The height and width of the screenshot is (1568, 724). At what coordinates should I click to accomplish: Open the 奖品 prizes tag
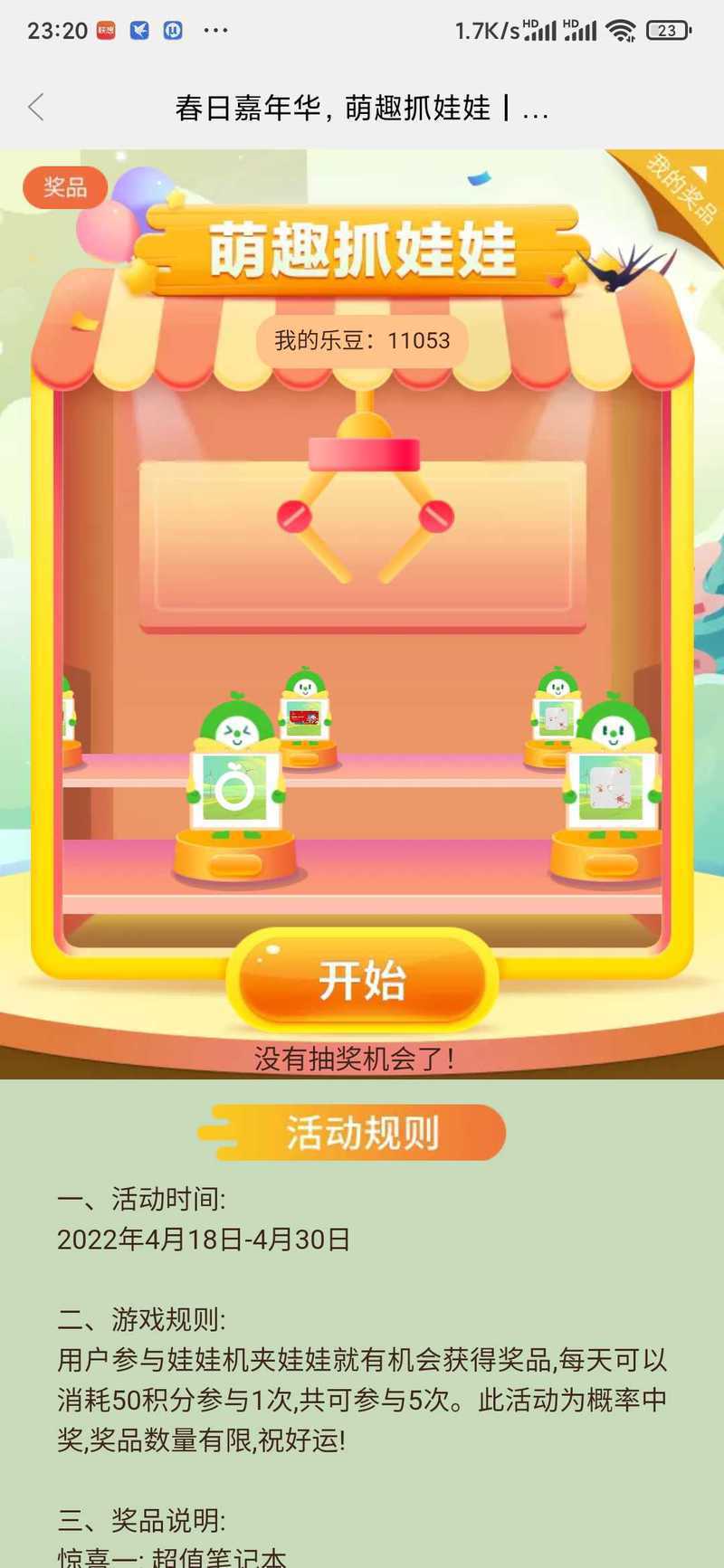[x=65, y=187]
